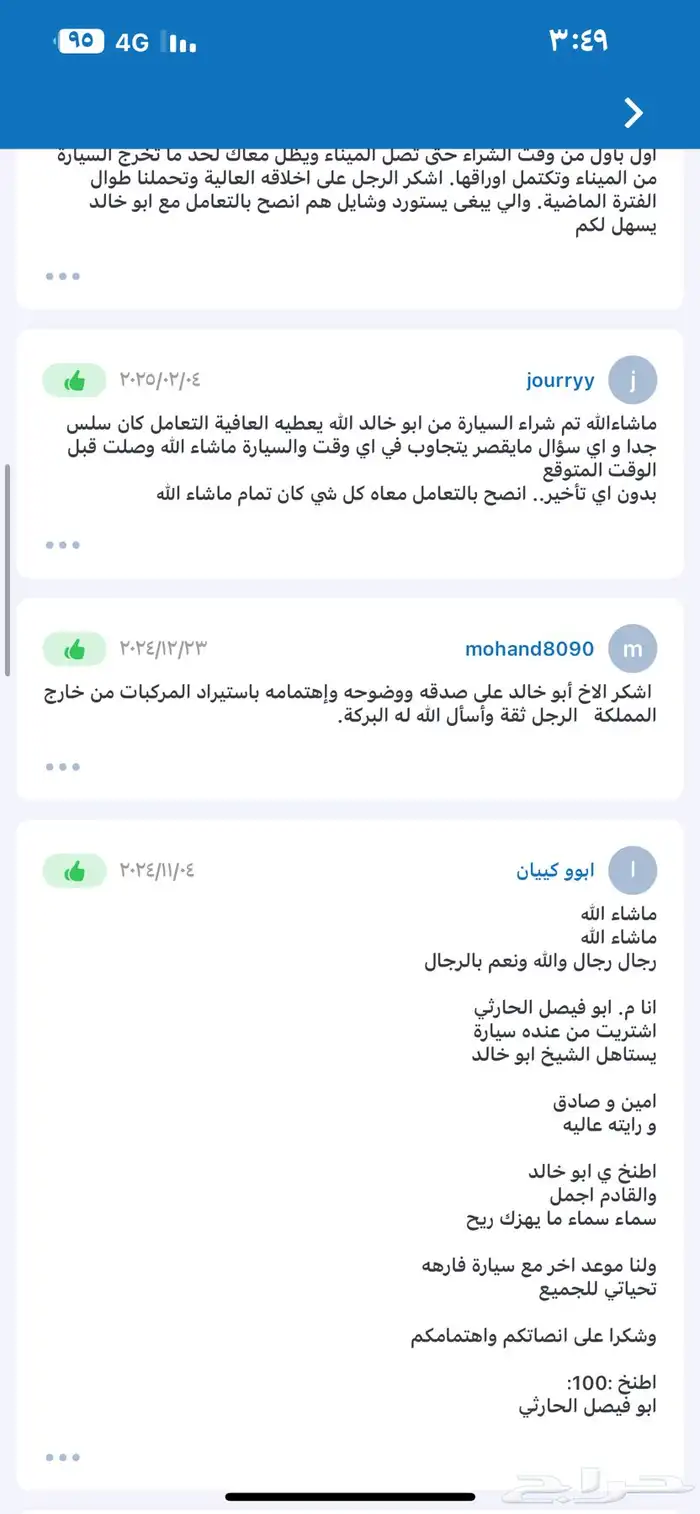Open more options on the topmost review
700x1514 pixels.
(62, 276)
